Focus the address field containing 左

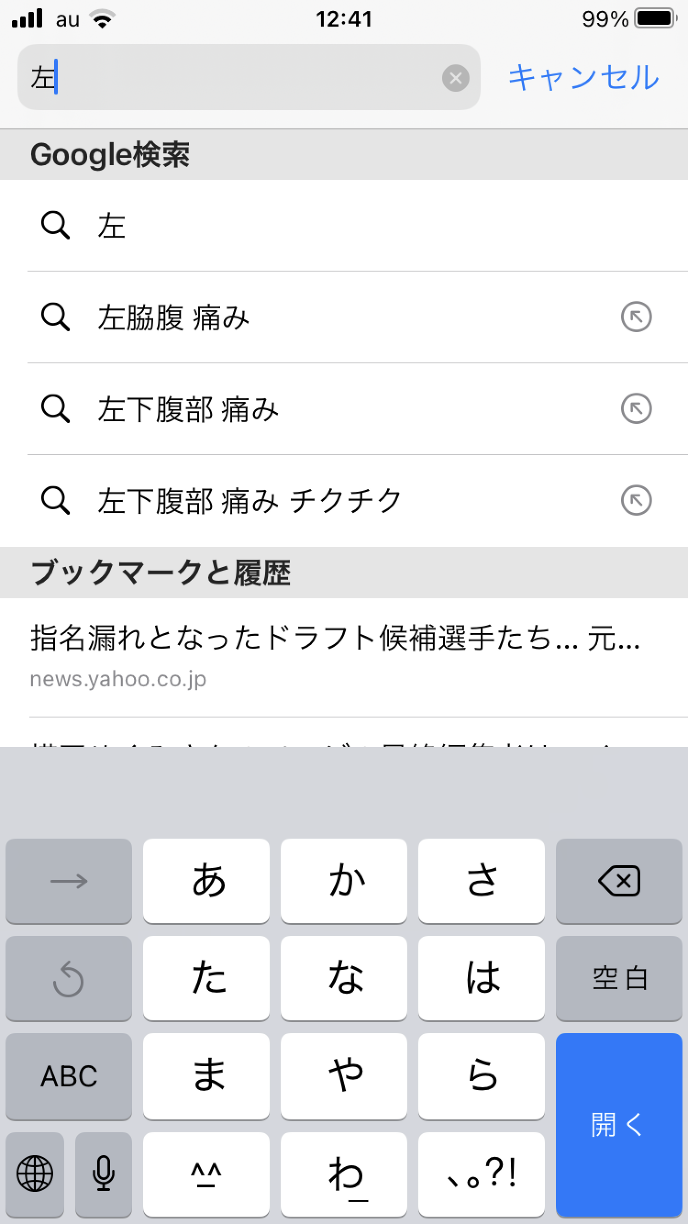(x=240, y=77)
